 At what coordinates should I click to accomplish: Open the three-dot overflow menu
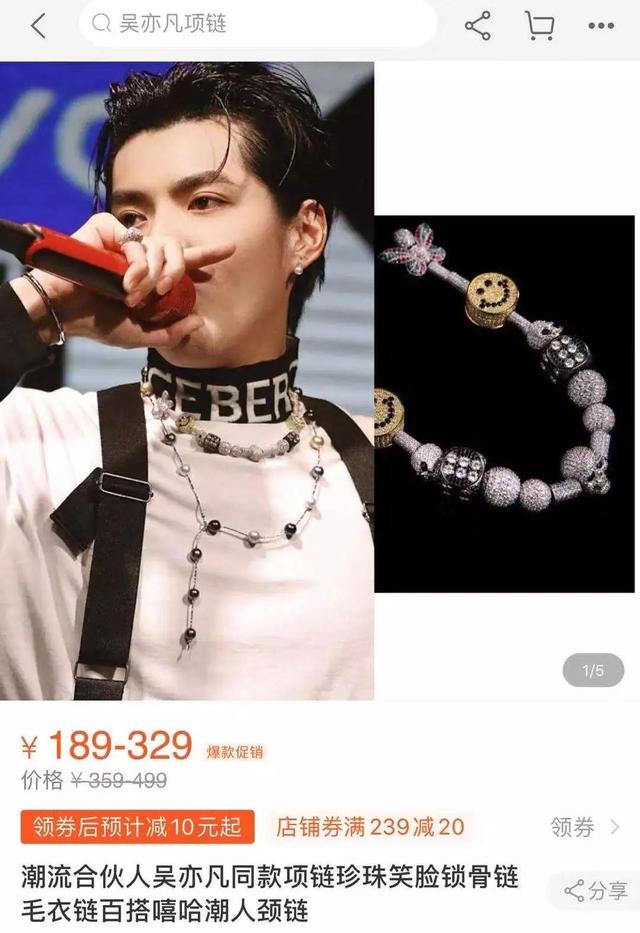[x=601, y=26]
